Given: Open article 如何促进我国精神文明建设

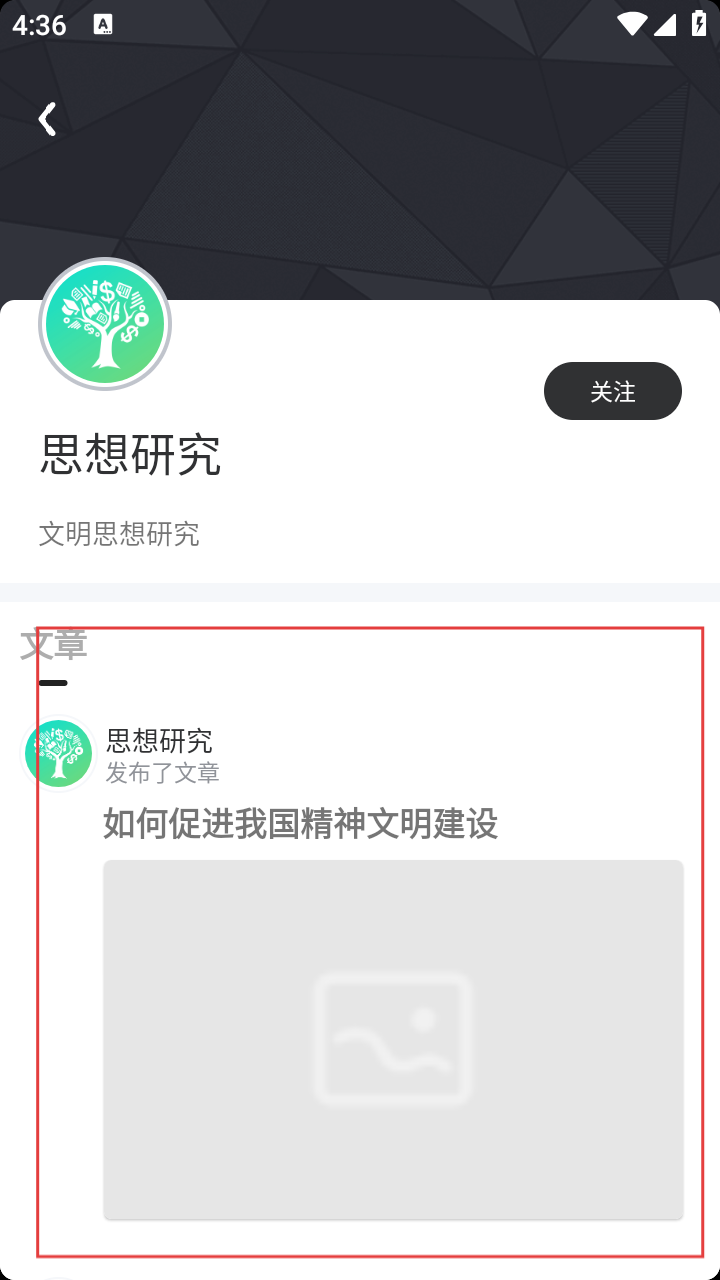Looking at the screenshot, I should click(301, 825).
